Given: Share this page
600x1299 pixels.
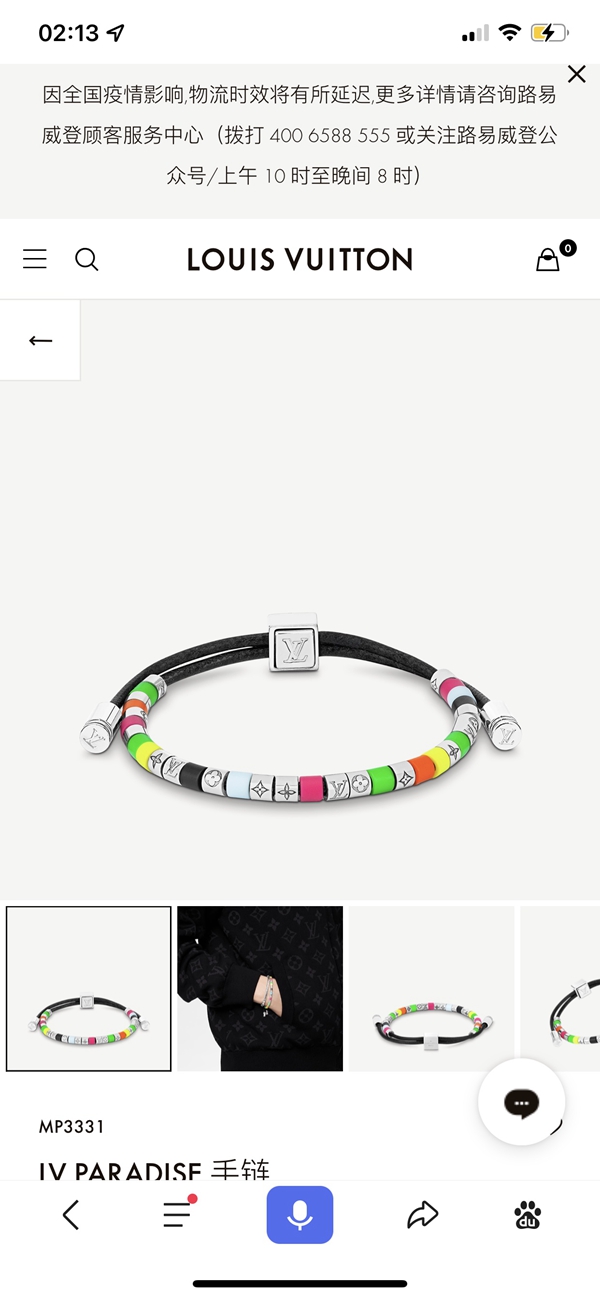Looking at the screenshot, I should click(x=423, y=1215).
